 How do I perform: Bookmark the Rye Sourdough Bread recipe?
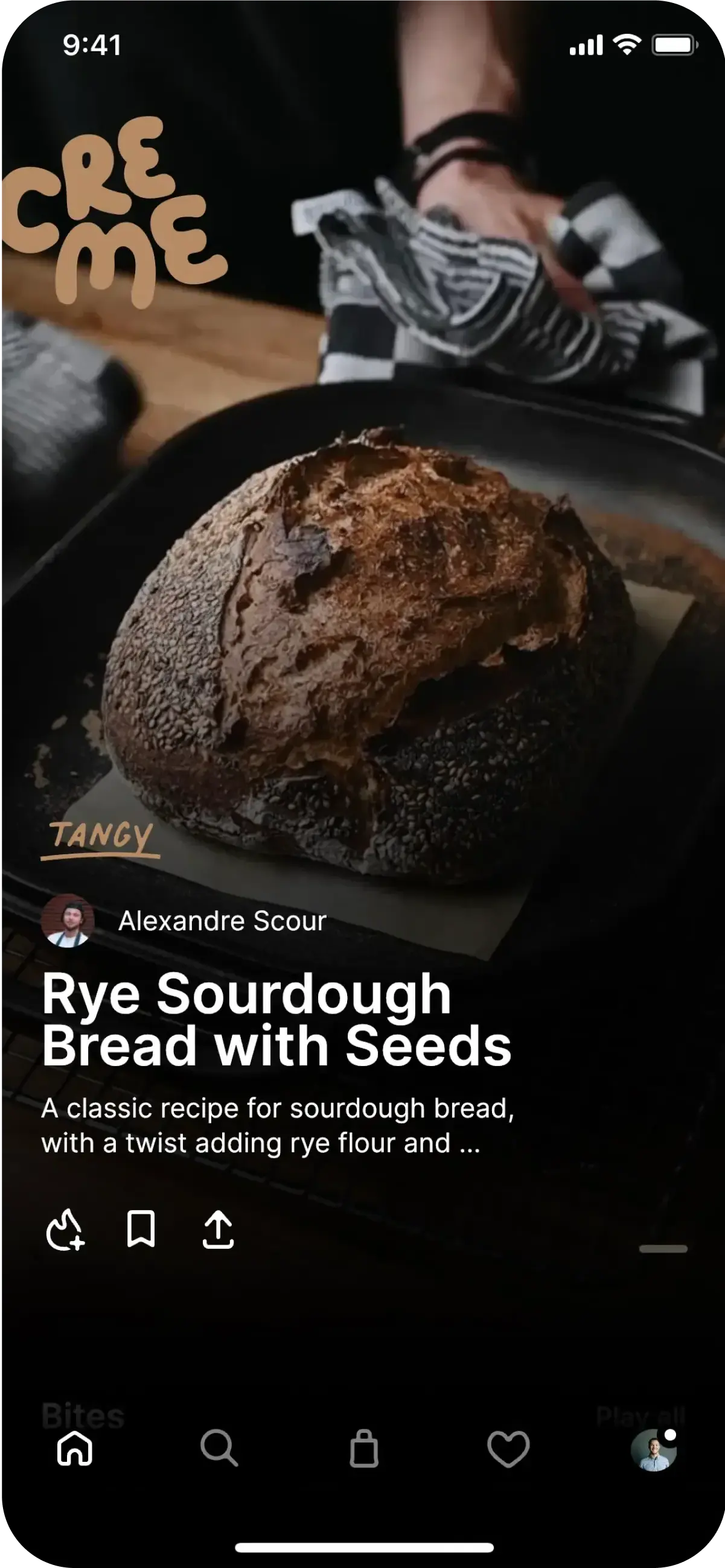[x=141, y=1229]
